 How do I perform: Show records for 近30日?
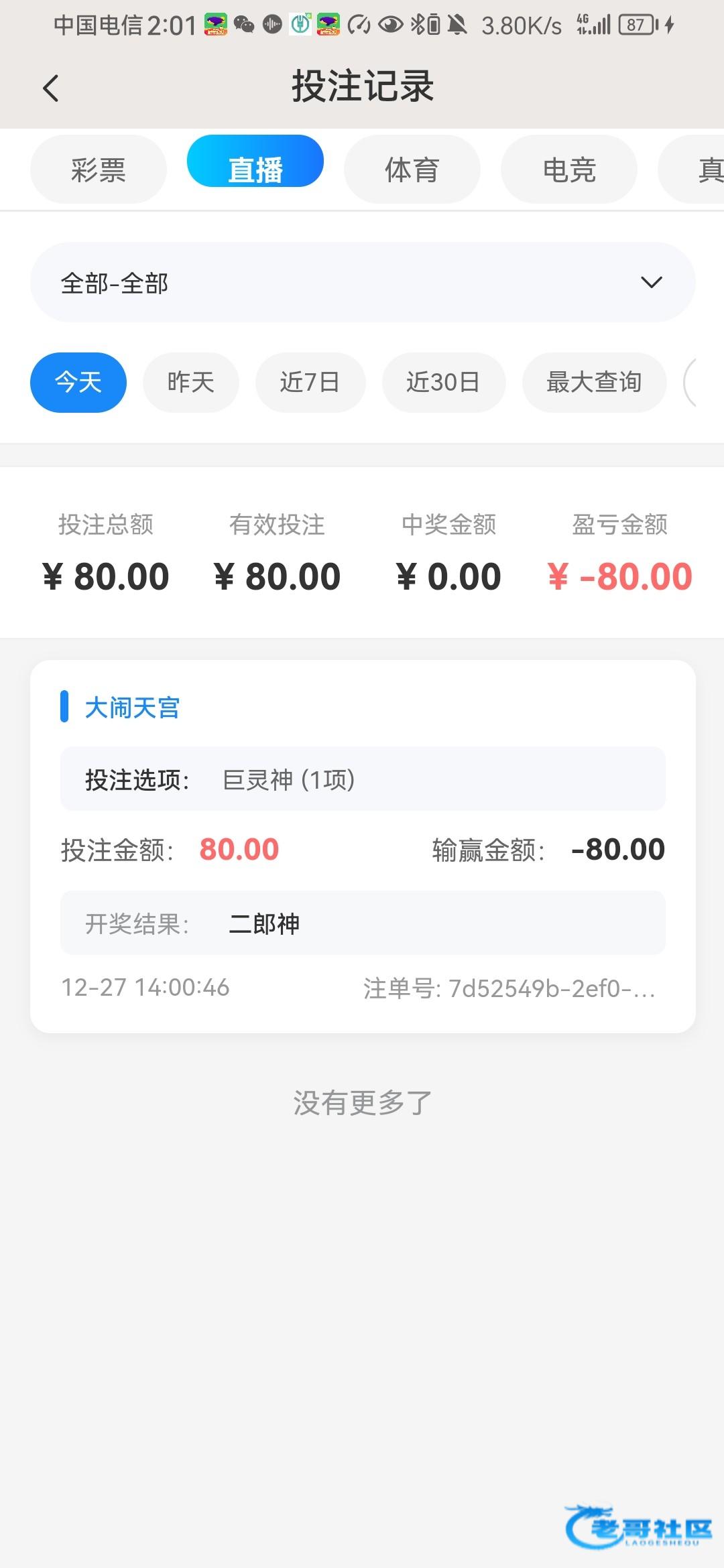[x=443, y=382]
